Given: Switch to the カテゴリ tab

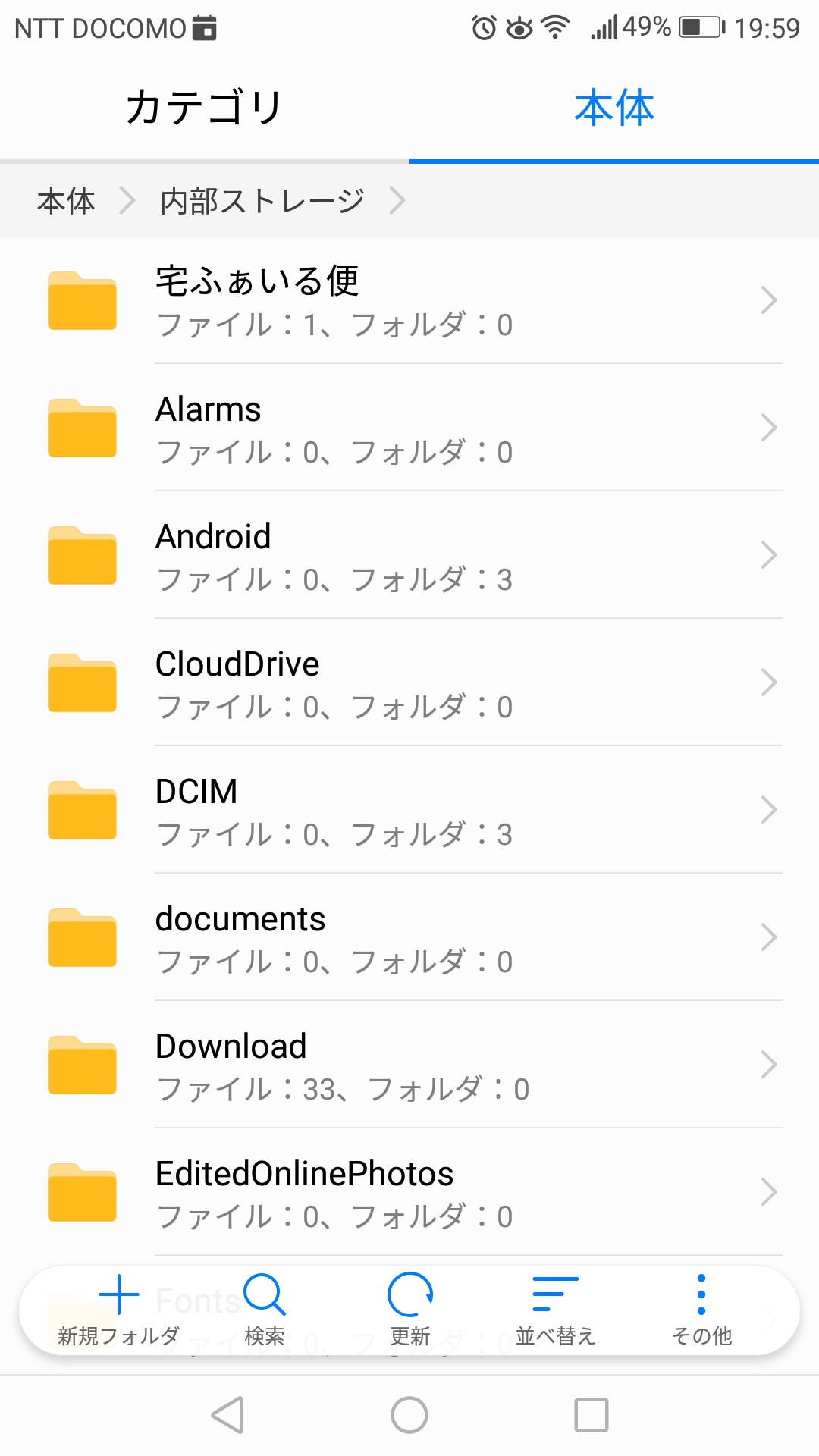Looking at the screenshot, I should pos(204,108).
